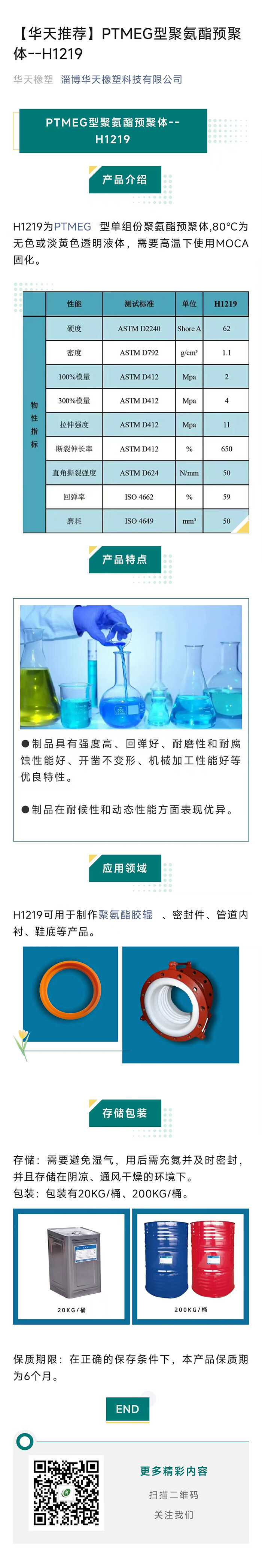Open the blue PTMEG keyword link
The image size is (262, 1568).
click(73, 226)
